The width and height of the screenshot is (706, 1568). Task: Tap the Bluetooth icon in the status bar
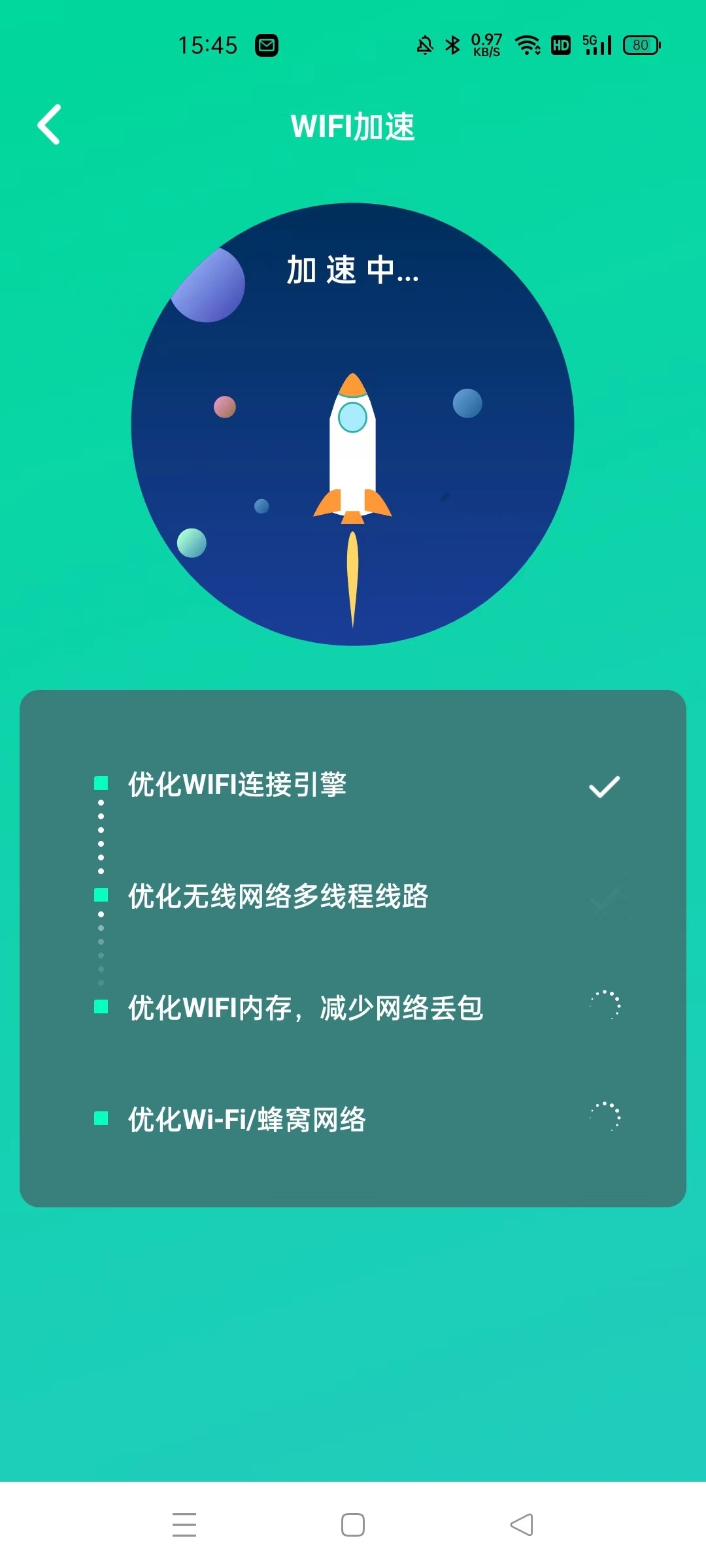tap(450, 44)
